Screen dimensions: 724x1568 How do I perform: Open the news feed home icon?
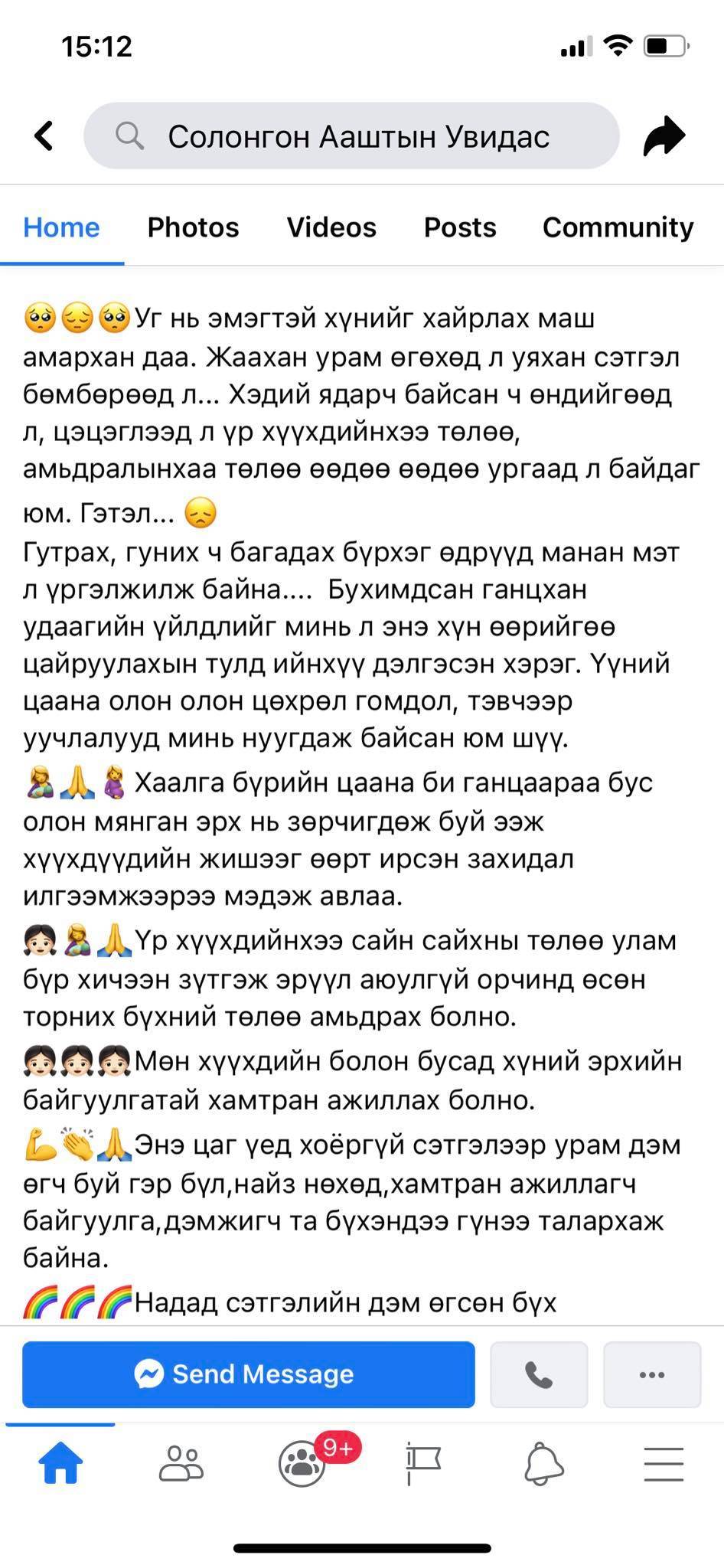[60, 1463]
